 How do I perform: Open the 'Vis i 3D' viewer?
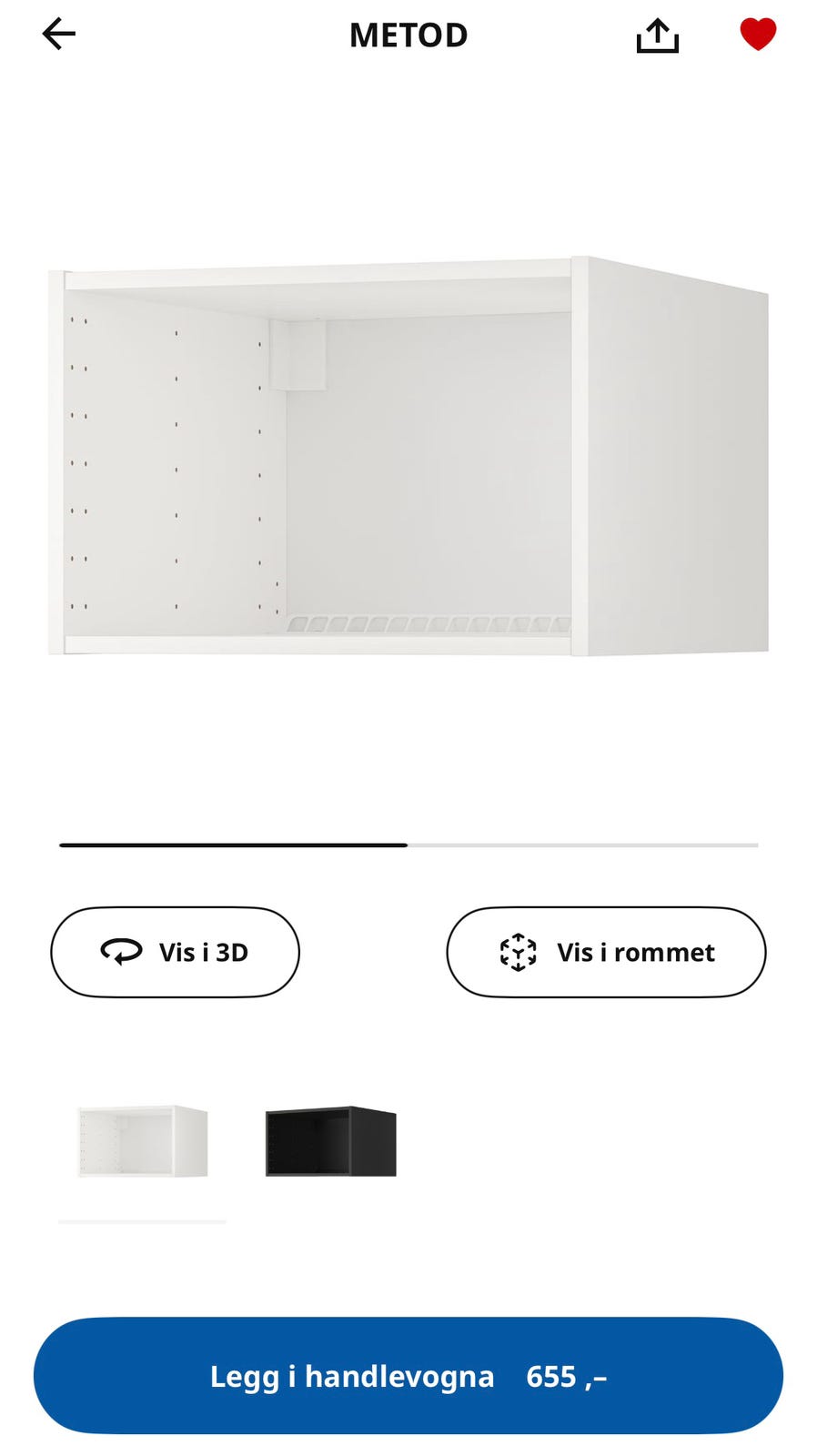[x=175, y=952]
